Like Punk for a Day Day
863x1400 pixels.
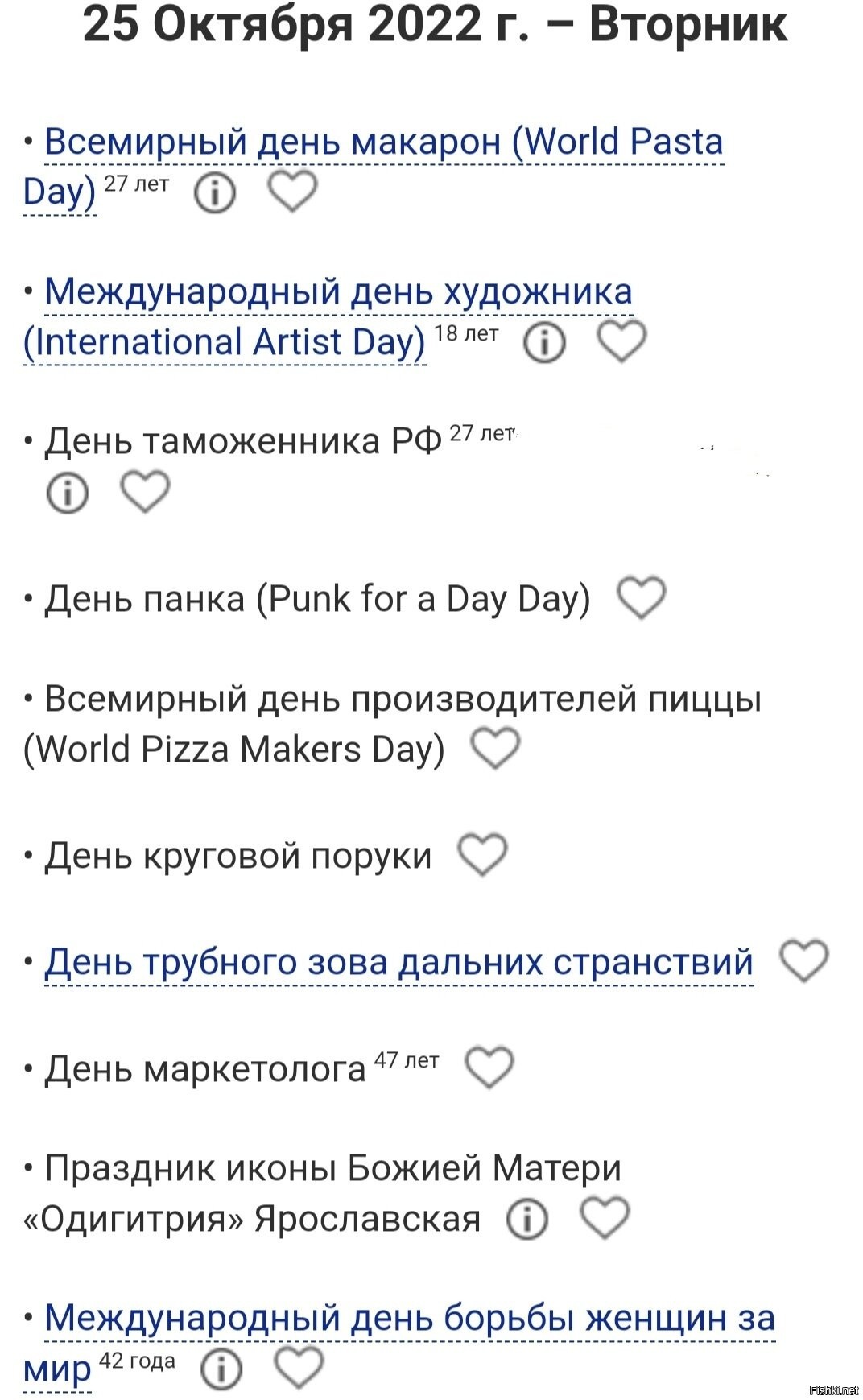pos(641,598)
